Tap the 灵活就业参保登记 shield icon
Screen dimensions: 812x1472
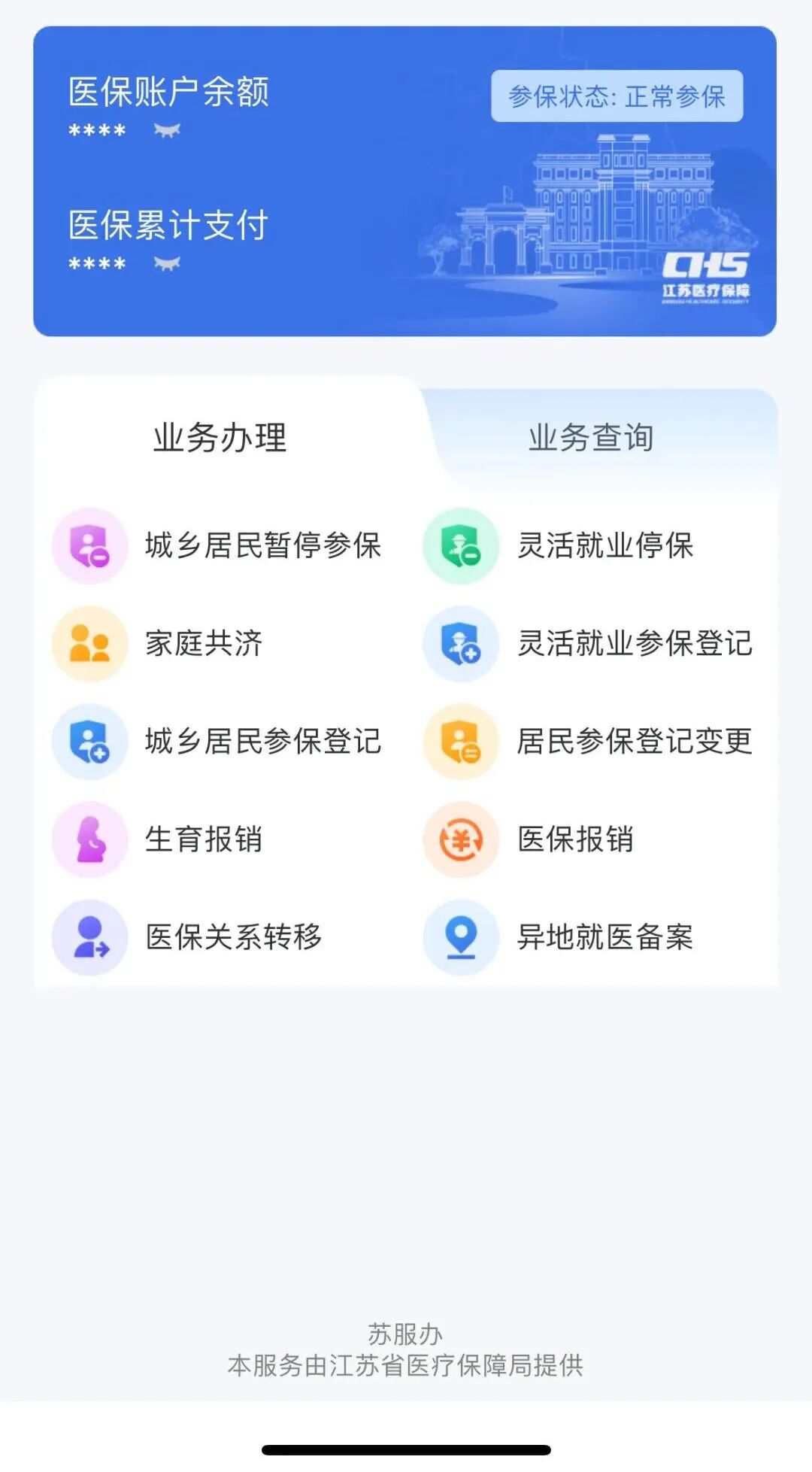(461, 645)
